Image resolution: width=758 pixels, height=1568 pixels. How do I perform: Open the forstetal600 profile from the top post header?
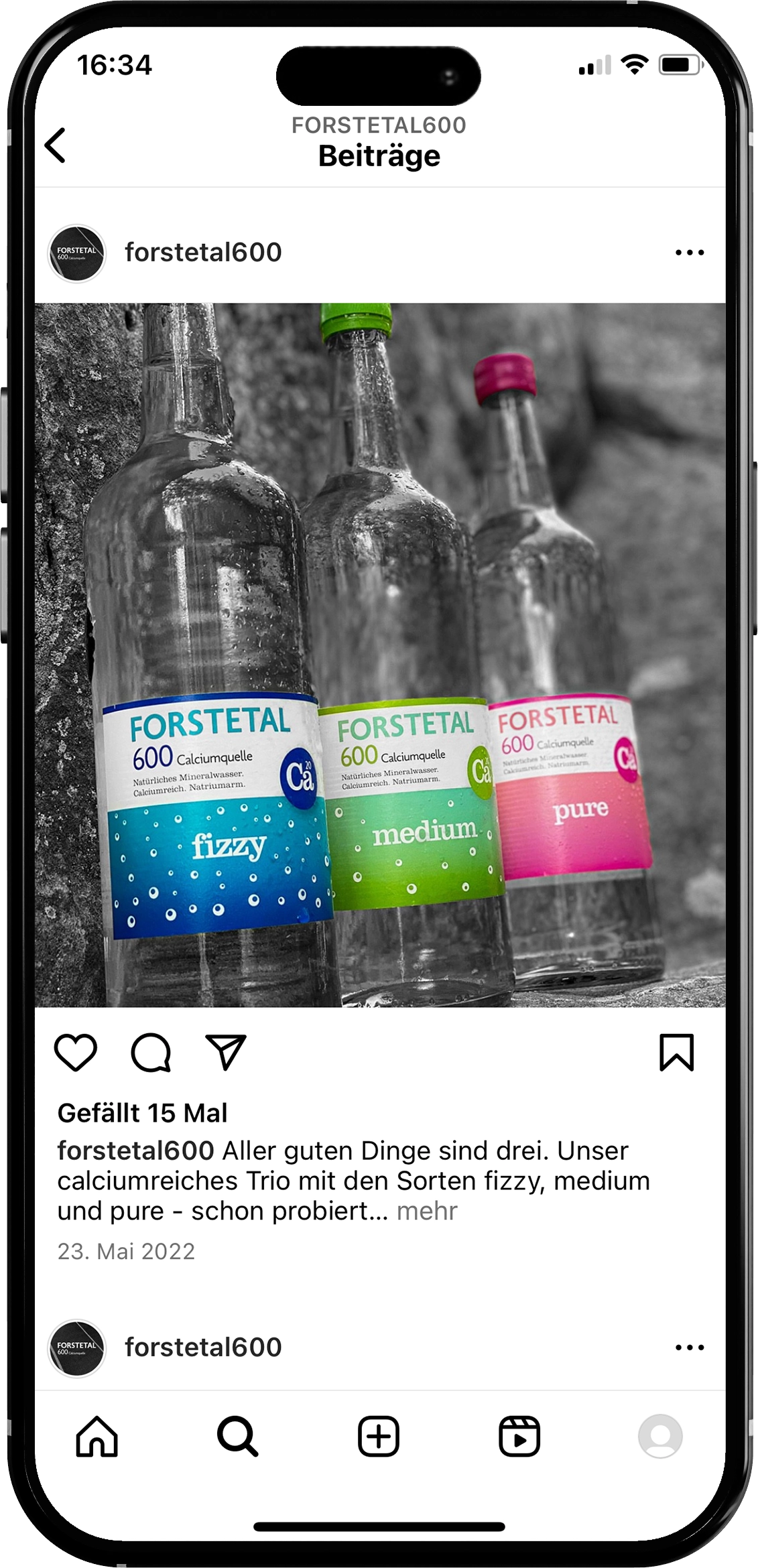[x=203, y=253]
